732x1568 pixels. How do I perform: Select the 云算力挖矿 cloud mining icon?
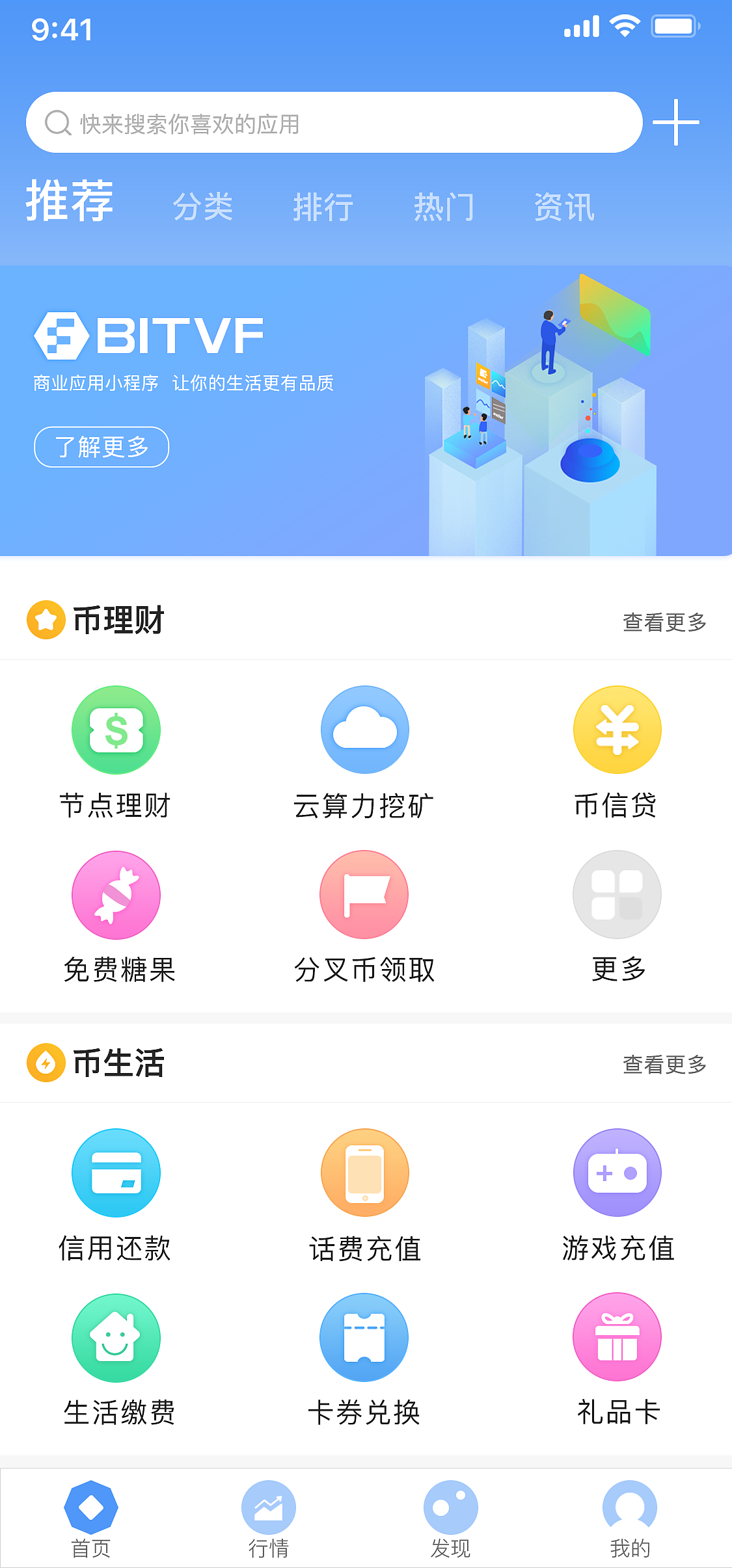pos(364,730)
